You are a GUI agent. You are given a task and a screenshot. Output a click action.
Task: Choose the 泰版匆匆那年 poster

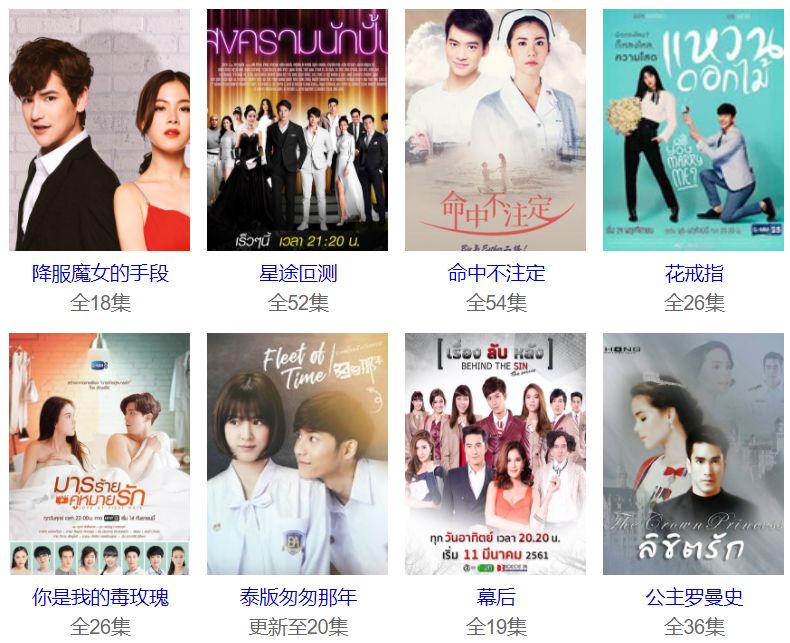(297, 454)
